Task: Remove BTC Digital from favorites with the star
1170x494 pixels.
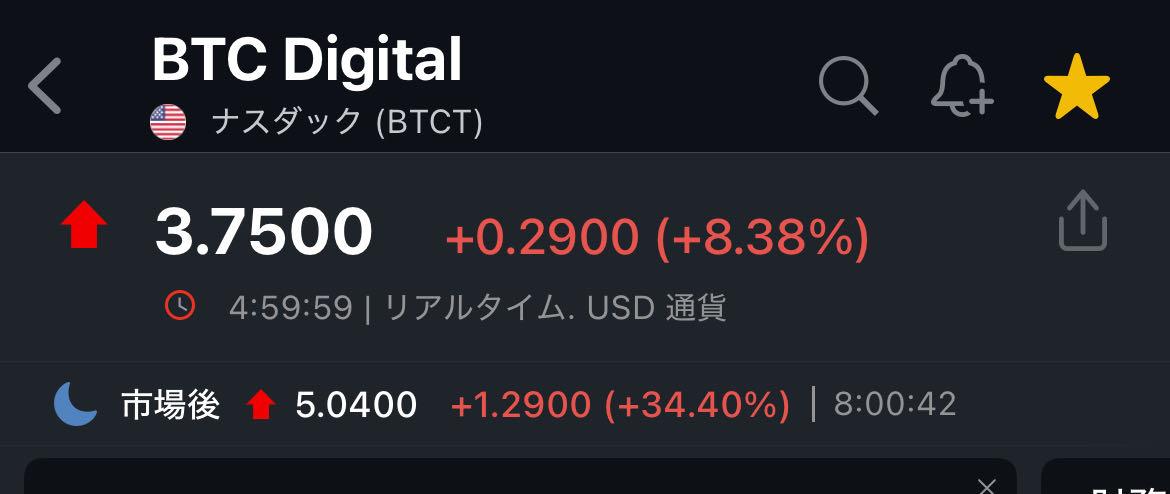Action: [1076, 86]
